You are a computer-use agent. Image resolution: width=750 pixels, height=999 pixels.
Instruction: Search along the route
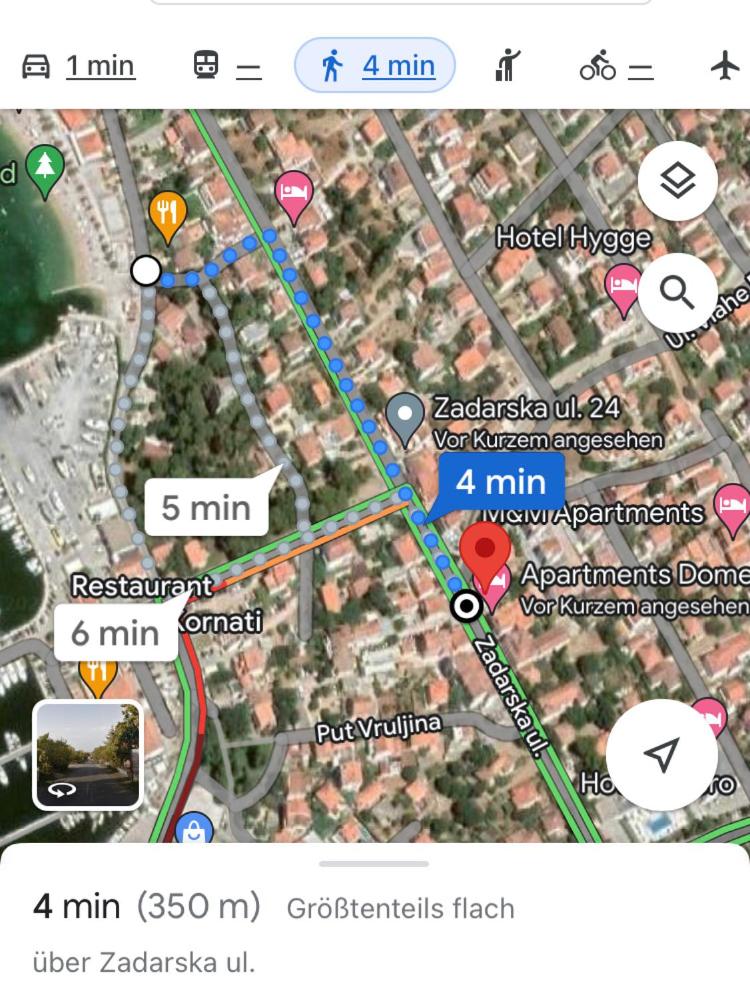tap(677, 293)
